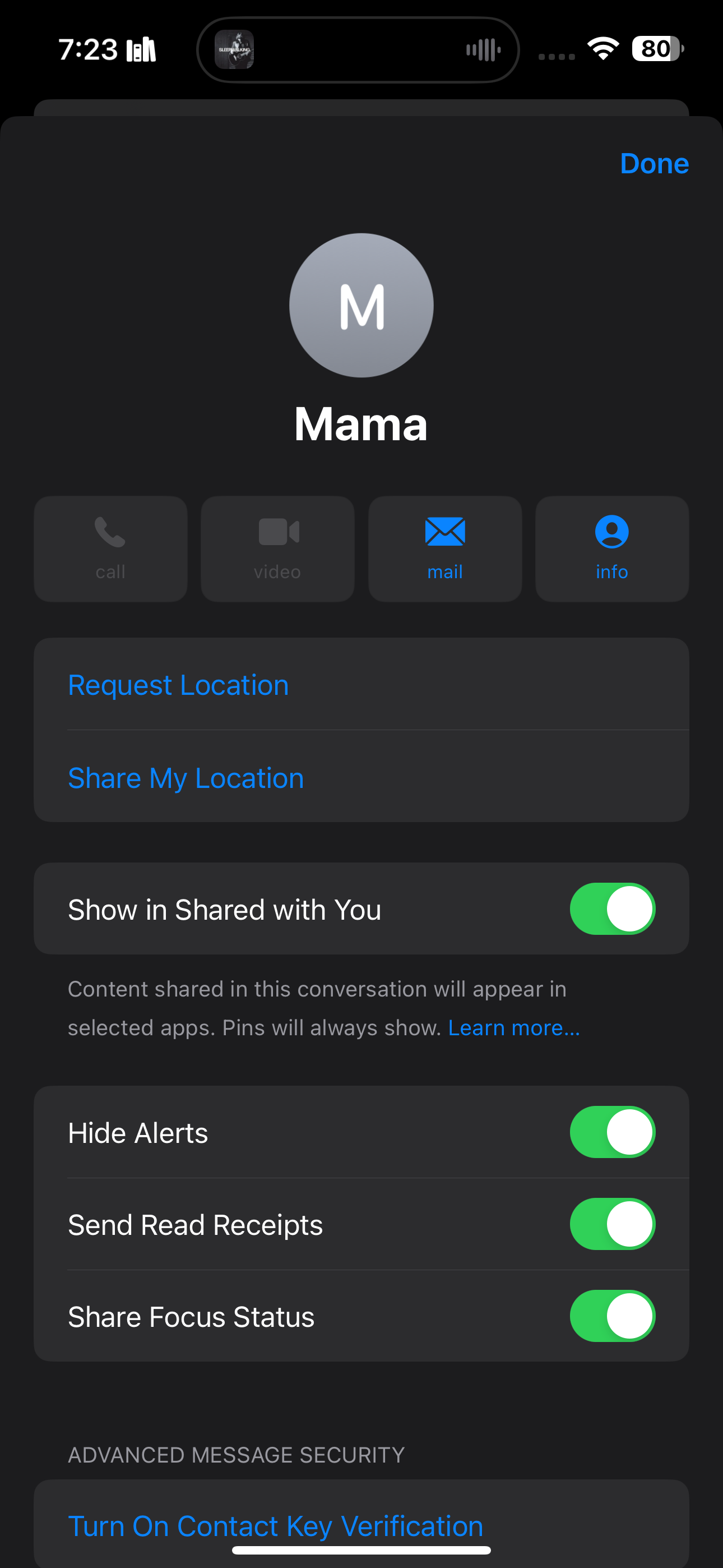Turn off Hide Alerts for Mama

tap(612, 1132)
